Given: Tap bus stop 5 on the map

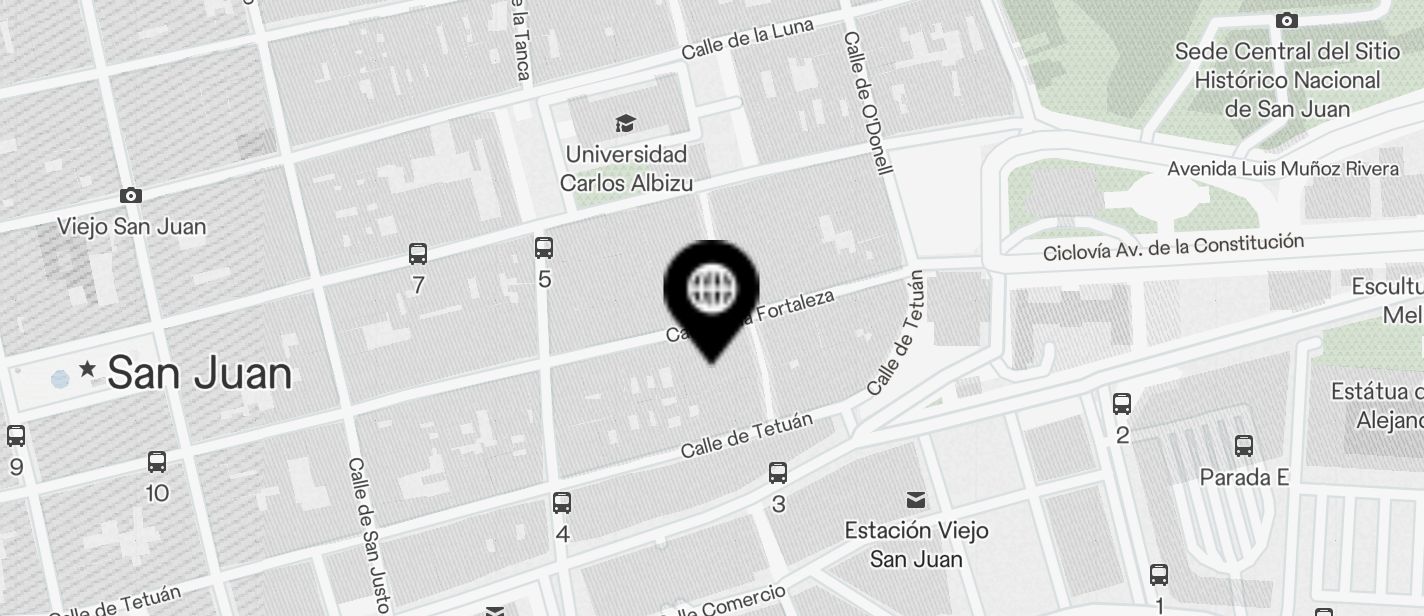Looking at the screenshot, I should pos(544,248).
